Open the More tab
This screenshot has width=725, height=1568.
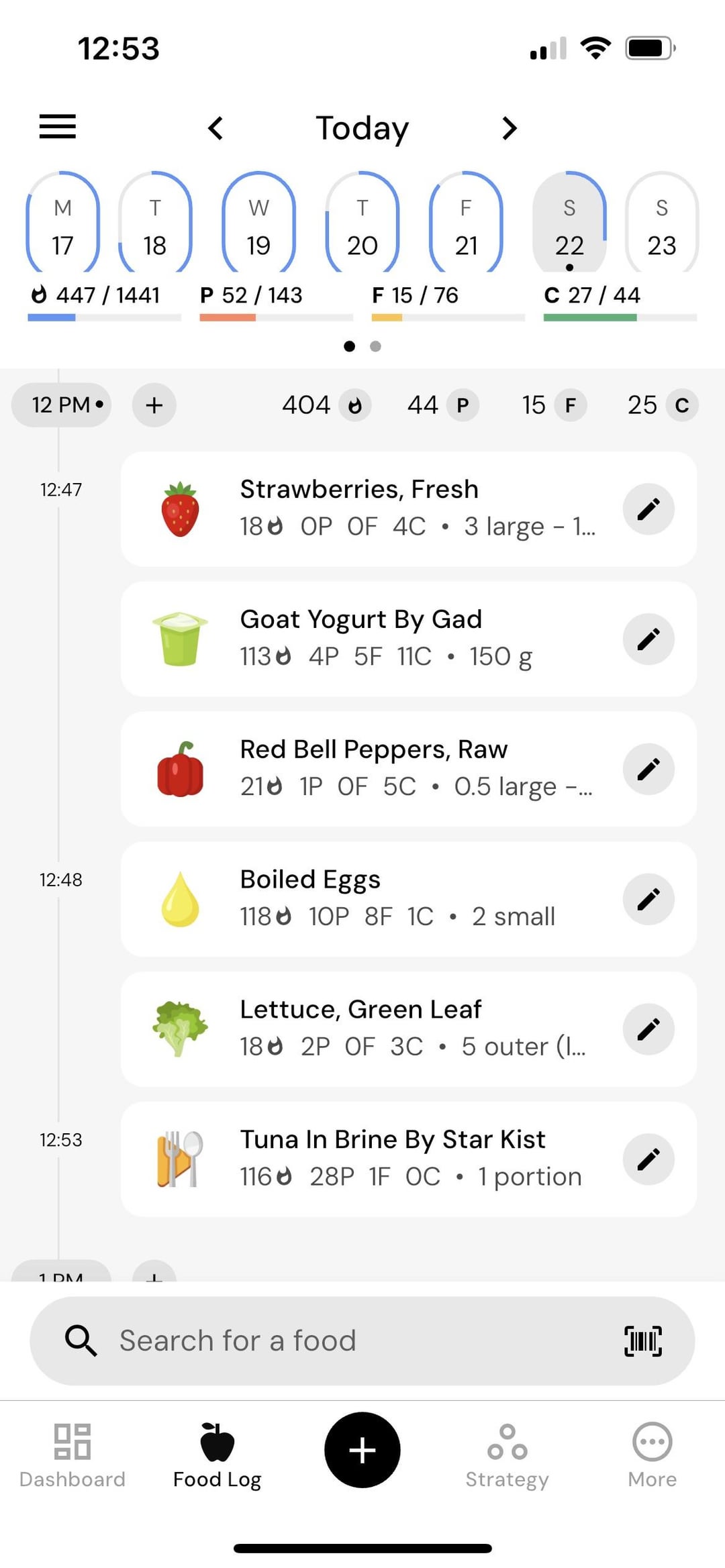click(x=652, y=1455)
